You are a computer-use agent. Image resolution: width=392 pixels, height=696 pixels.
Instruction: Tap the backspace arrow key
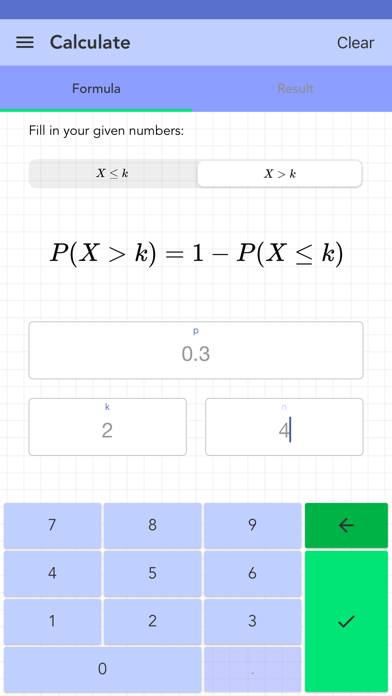pos(346,526)
